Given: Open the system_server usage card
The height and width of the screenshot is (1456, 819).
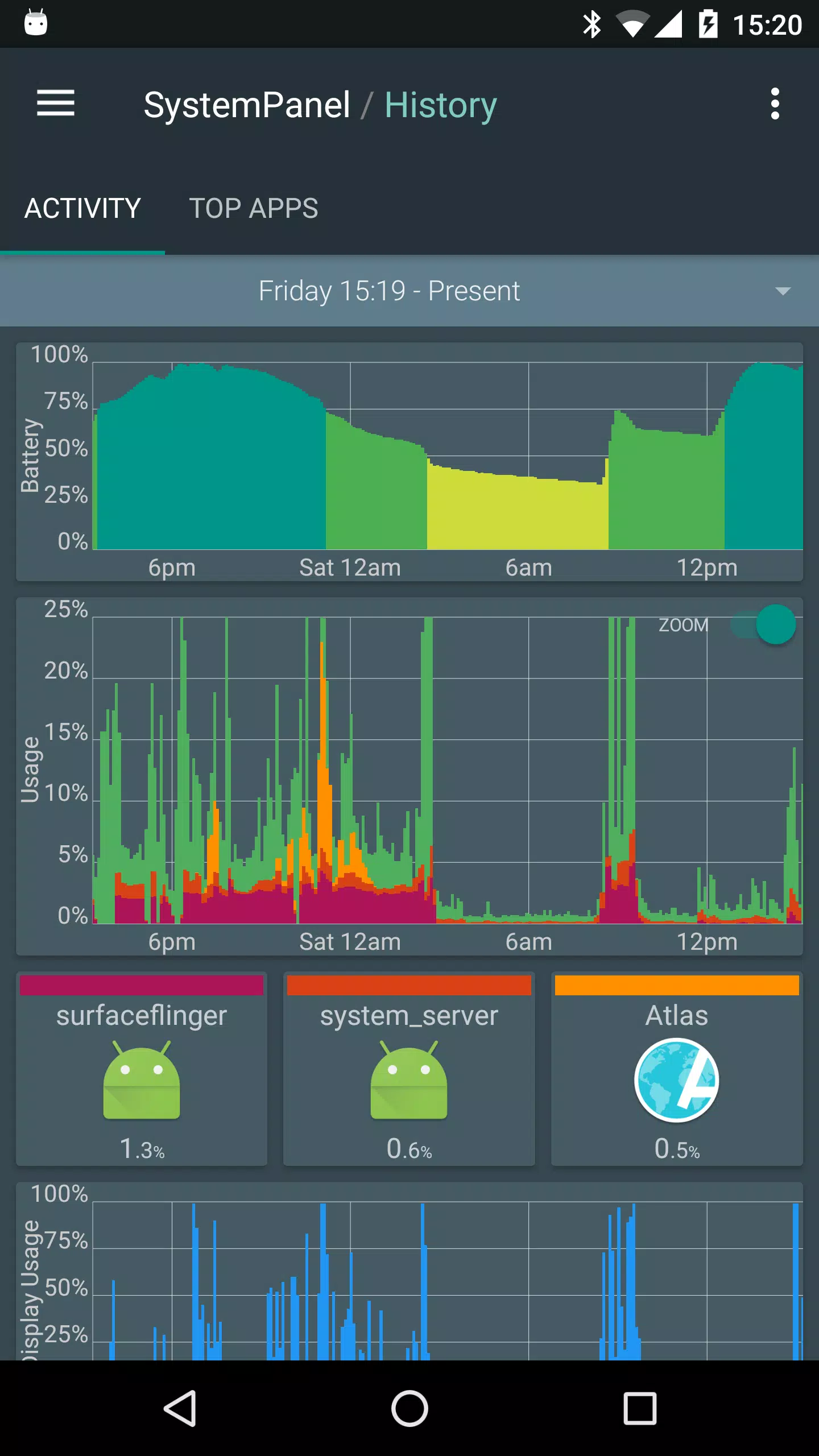Looking at the screenshot, I should 409,1069.
